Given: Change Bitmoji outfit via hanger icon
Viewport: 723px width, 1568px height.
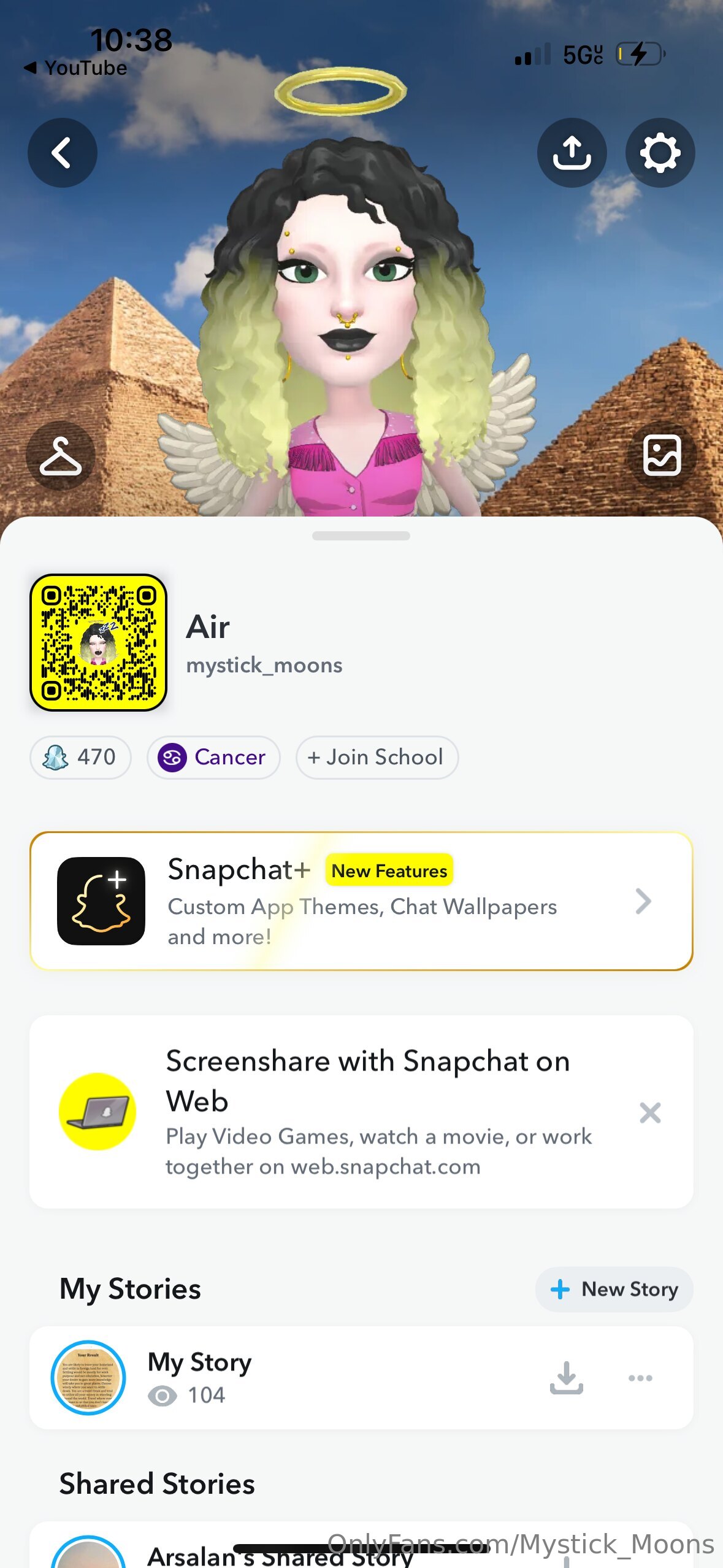Looking at the screenshot, I should tap(61, 456).
